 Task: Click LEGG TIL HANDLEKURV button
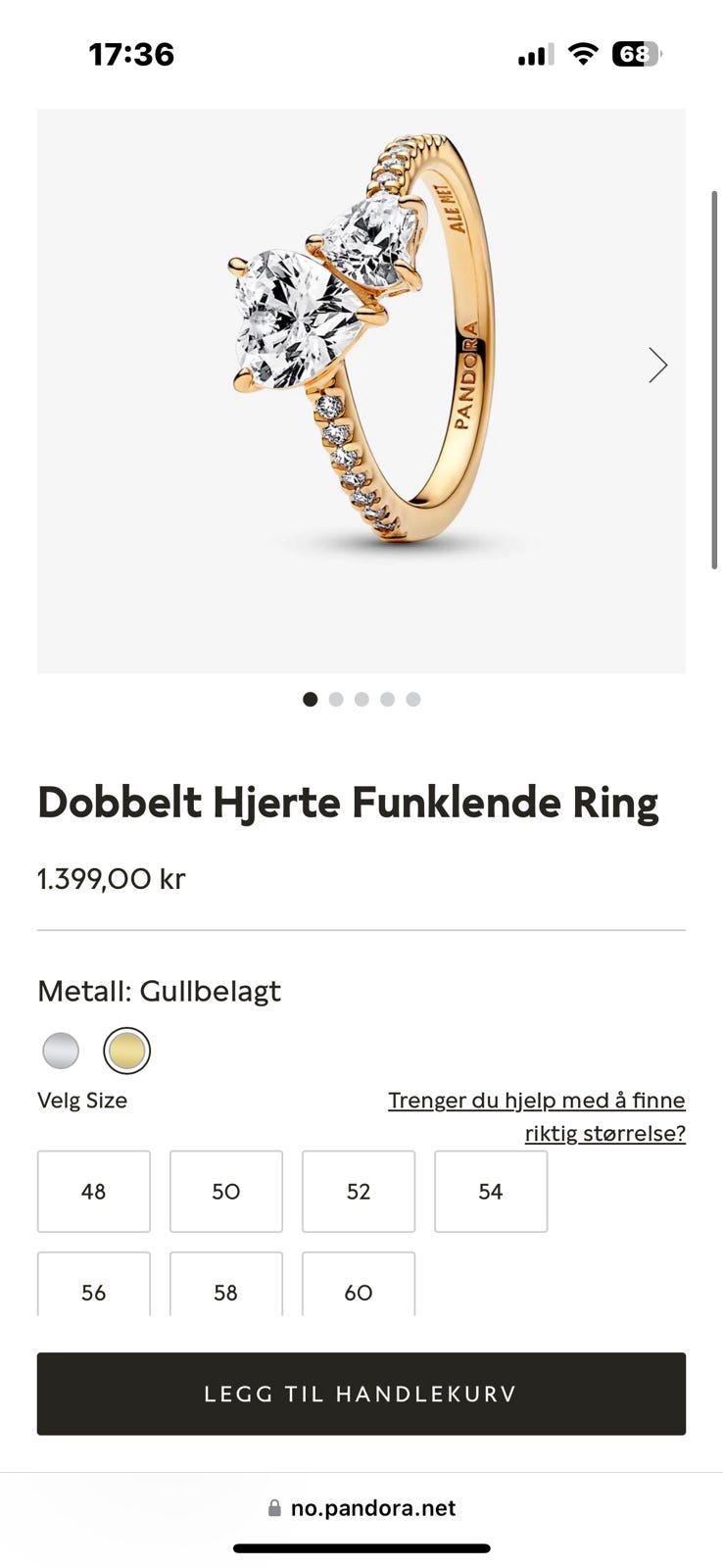[361, 1394]
